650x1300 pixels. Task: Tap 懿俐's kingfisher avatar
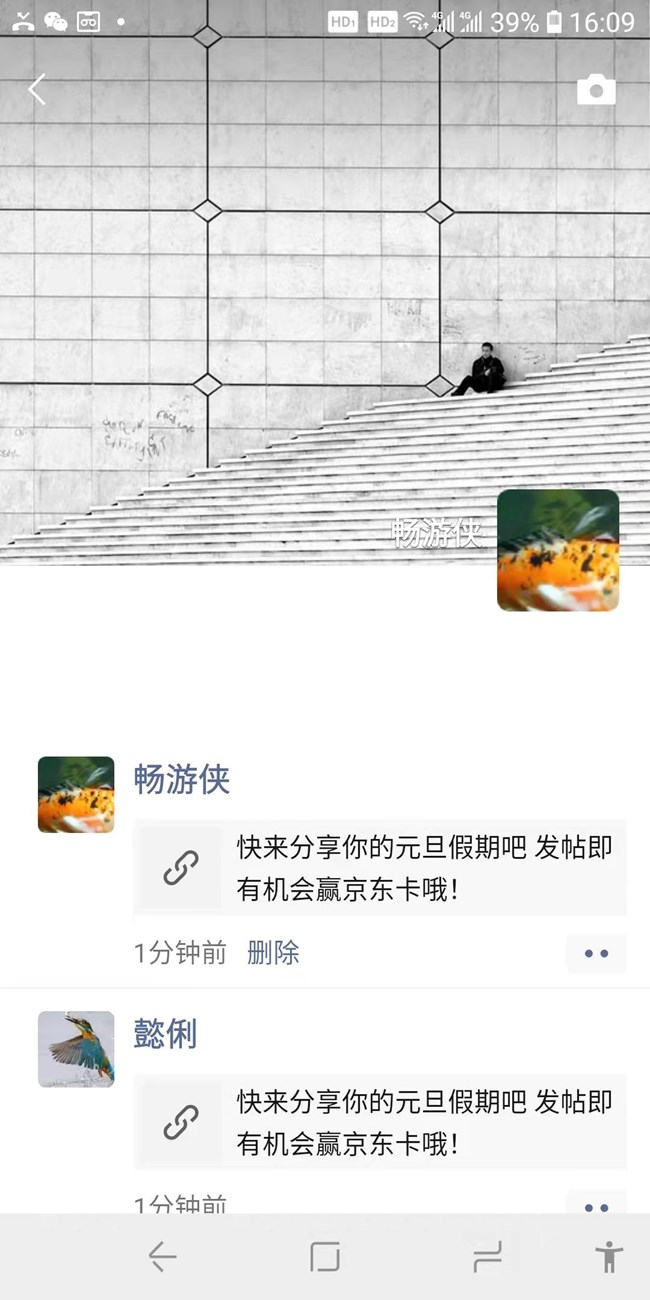point(76,1049)
